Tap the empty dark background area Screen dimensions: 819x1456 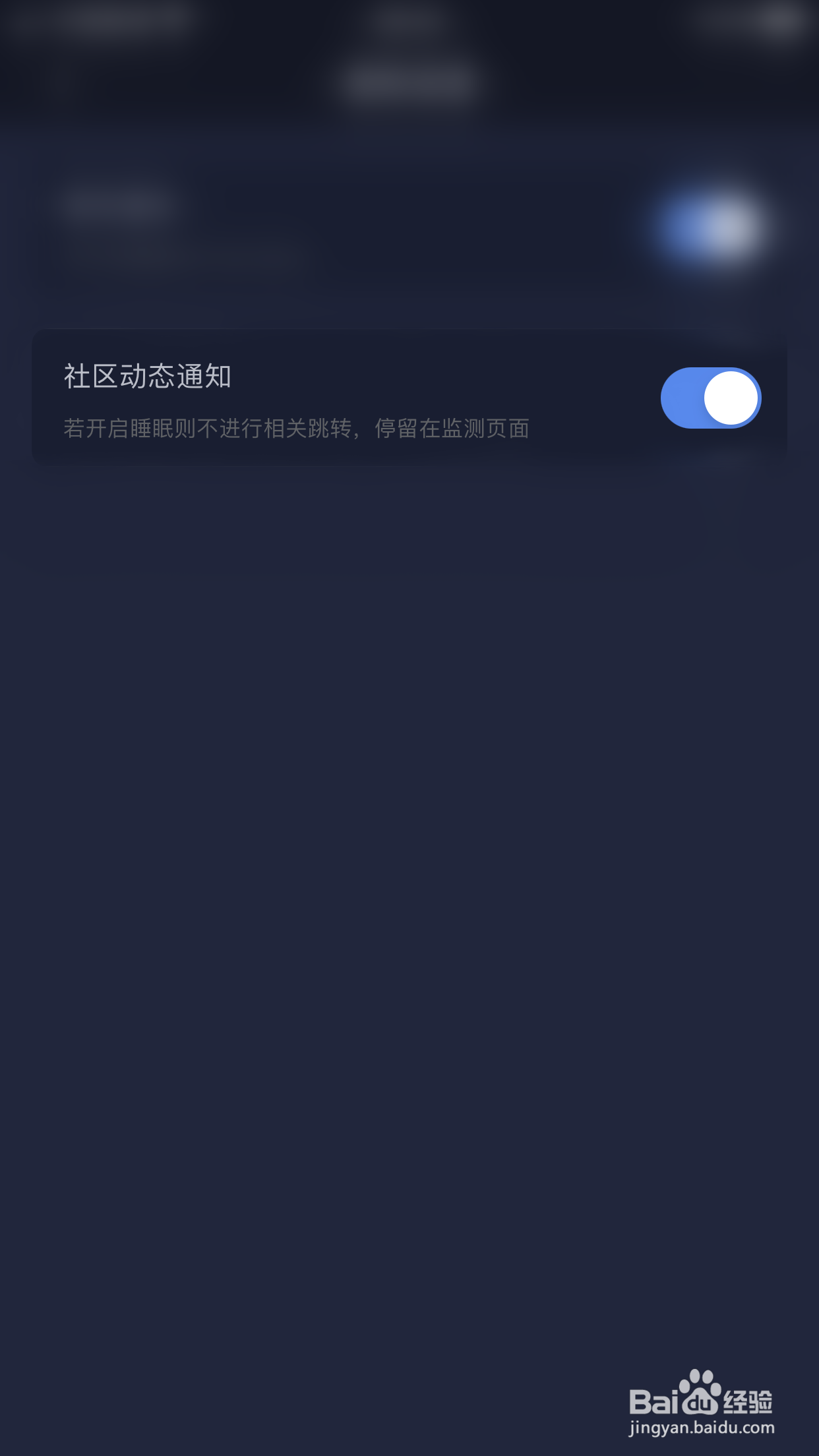point(409,923)
